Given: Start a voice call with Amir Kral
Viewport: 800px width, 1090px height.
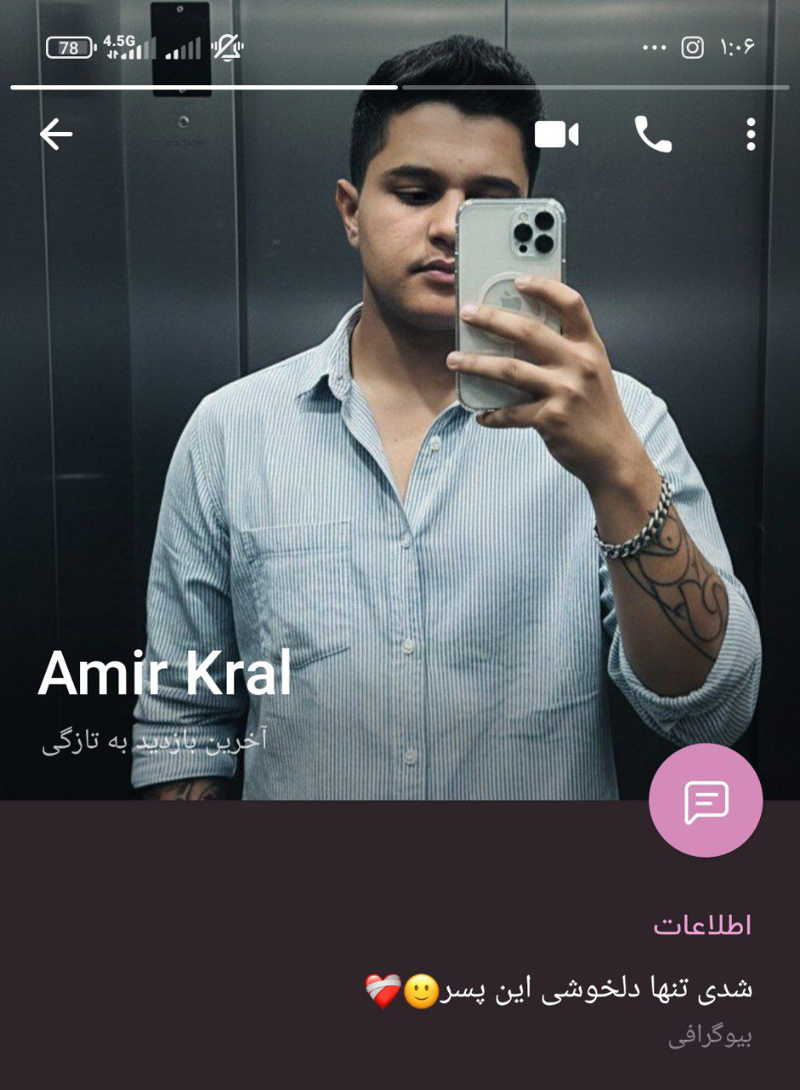Looking at the screenshot, I should pos(653,134).
